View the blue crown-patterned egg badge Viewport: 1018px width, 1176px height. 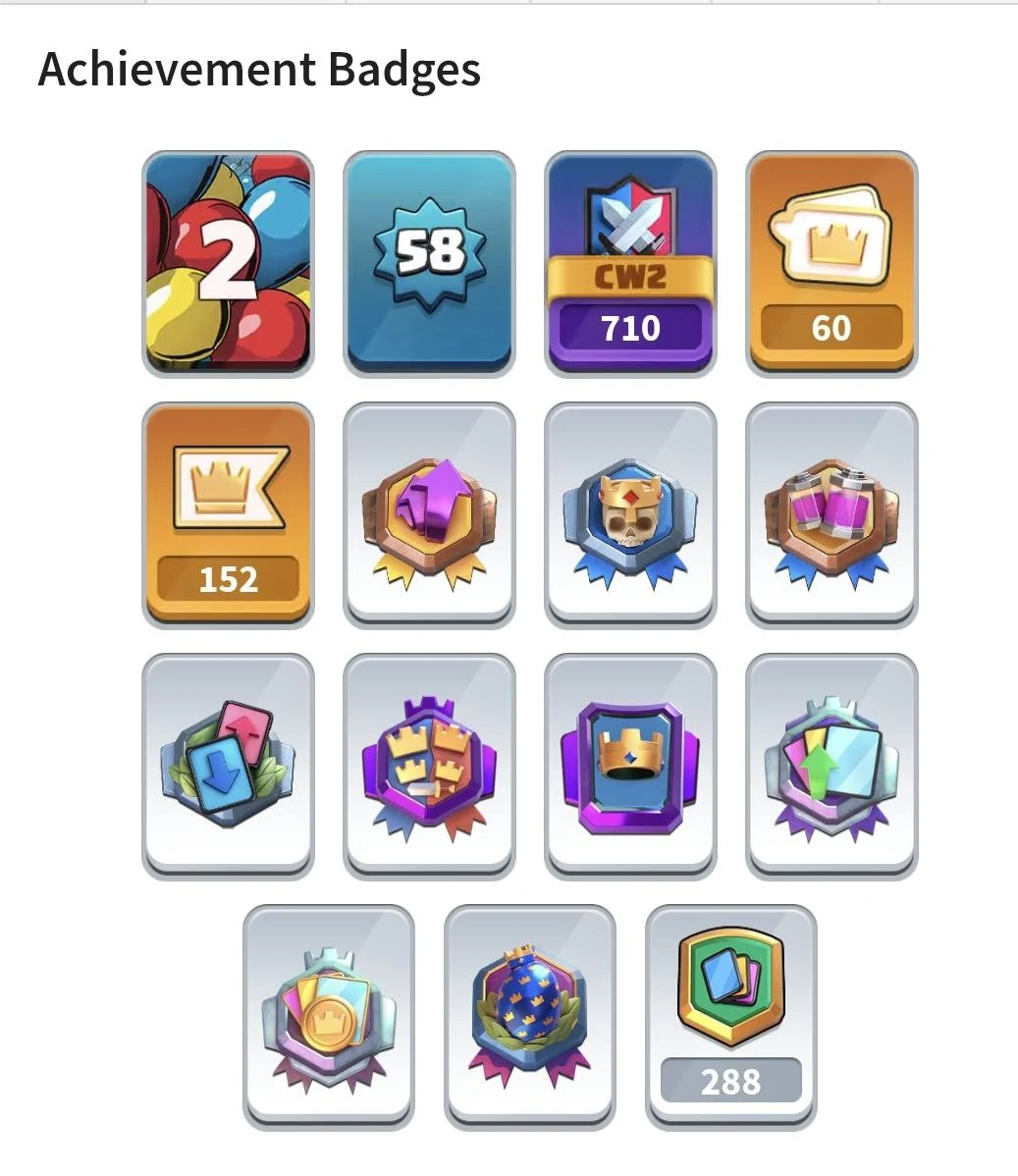click(530, 1017)
